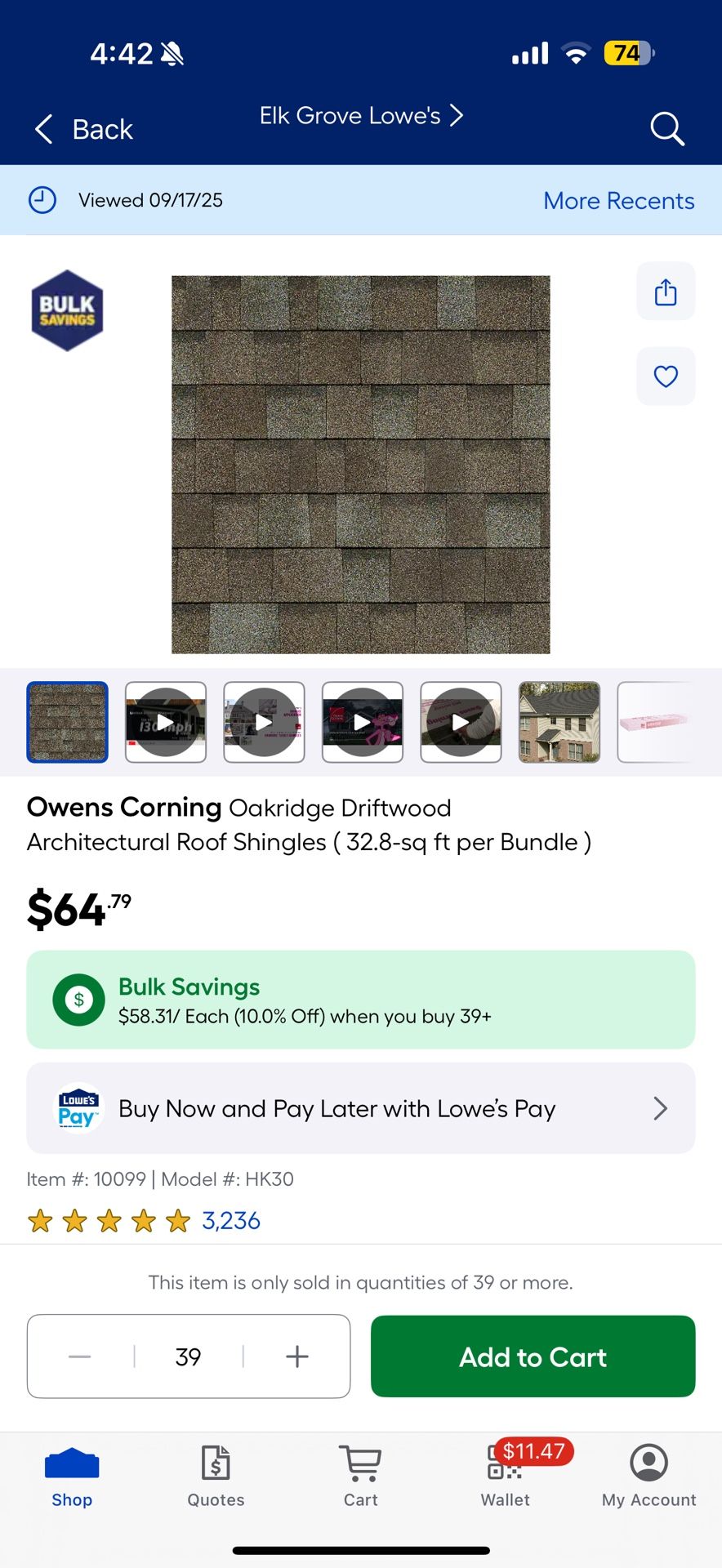The width and height of the screenshot is (722, 1568).
Task: Save product with the heart icon
Action: click(x=666, y=376)
